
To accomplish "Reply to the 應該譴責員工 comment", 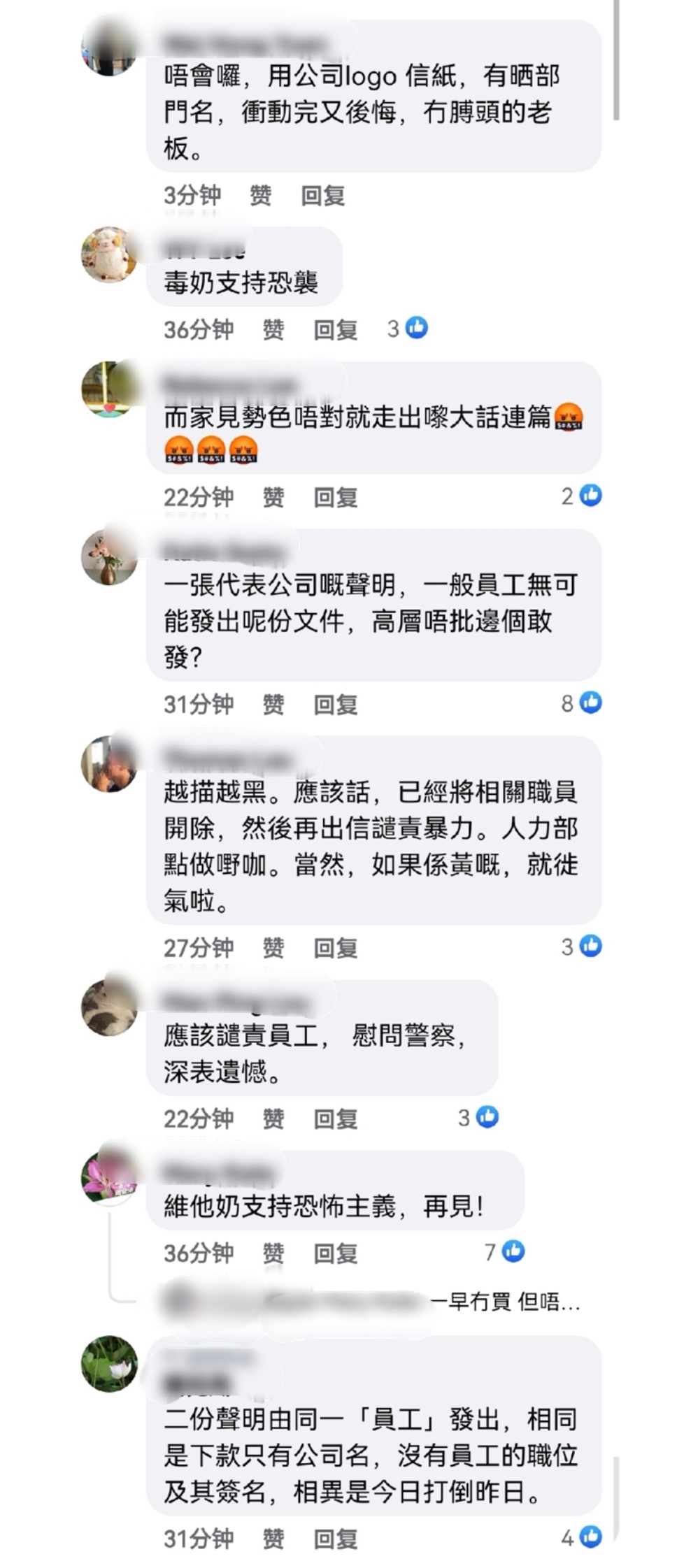I will point(335,1119).
